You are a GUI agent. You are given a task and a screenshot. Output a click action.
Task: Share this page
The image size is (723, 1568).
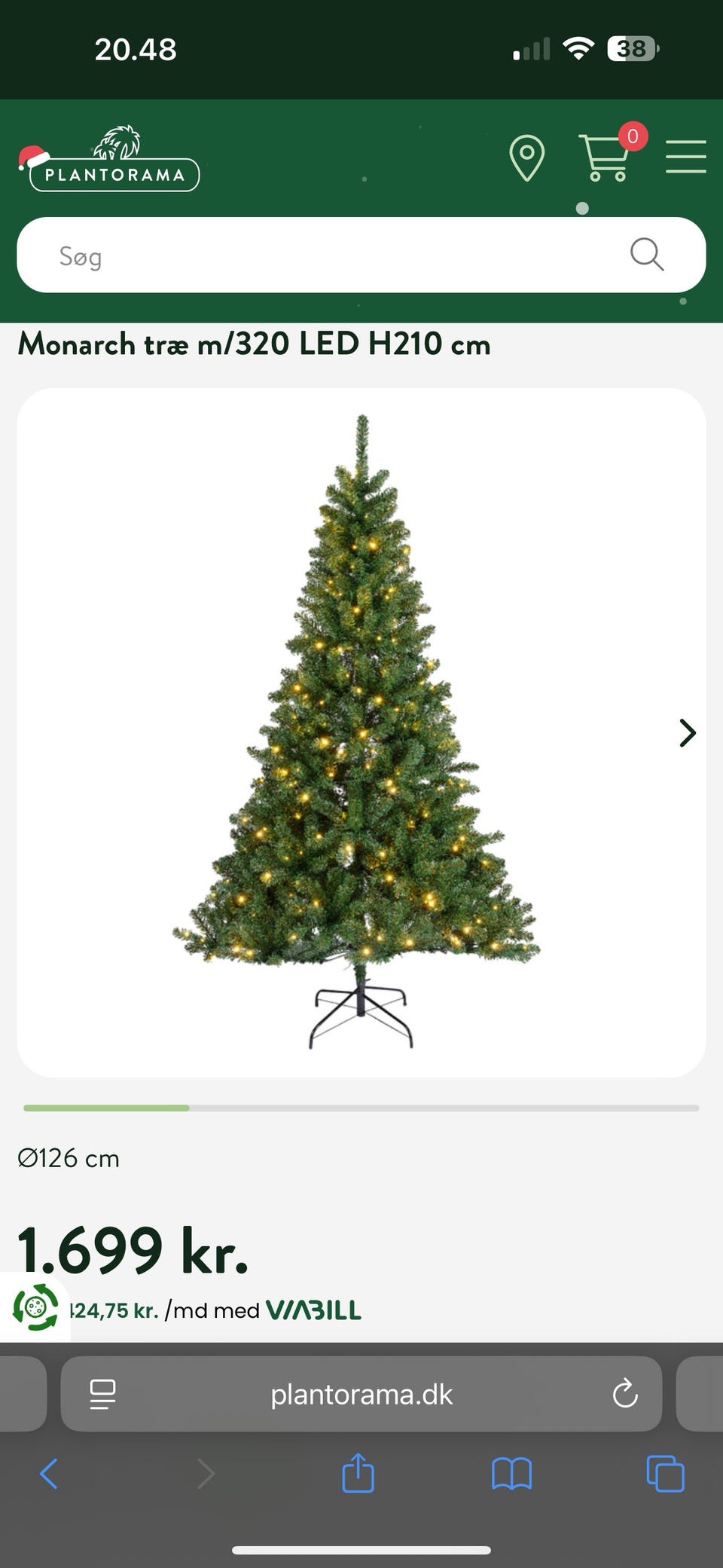[358, 1472]
